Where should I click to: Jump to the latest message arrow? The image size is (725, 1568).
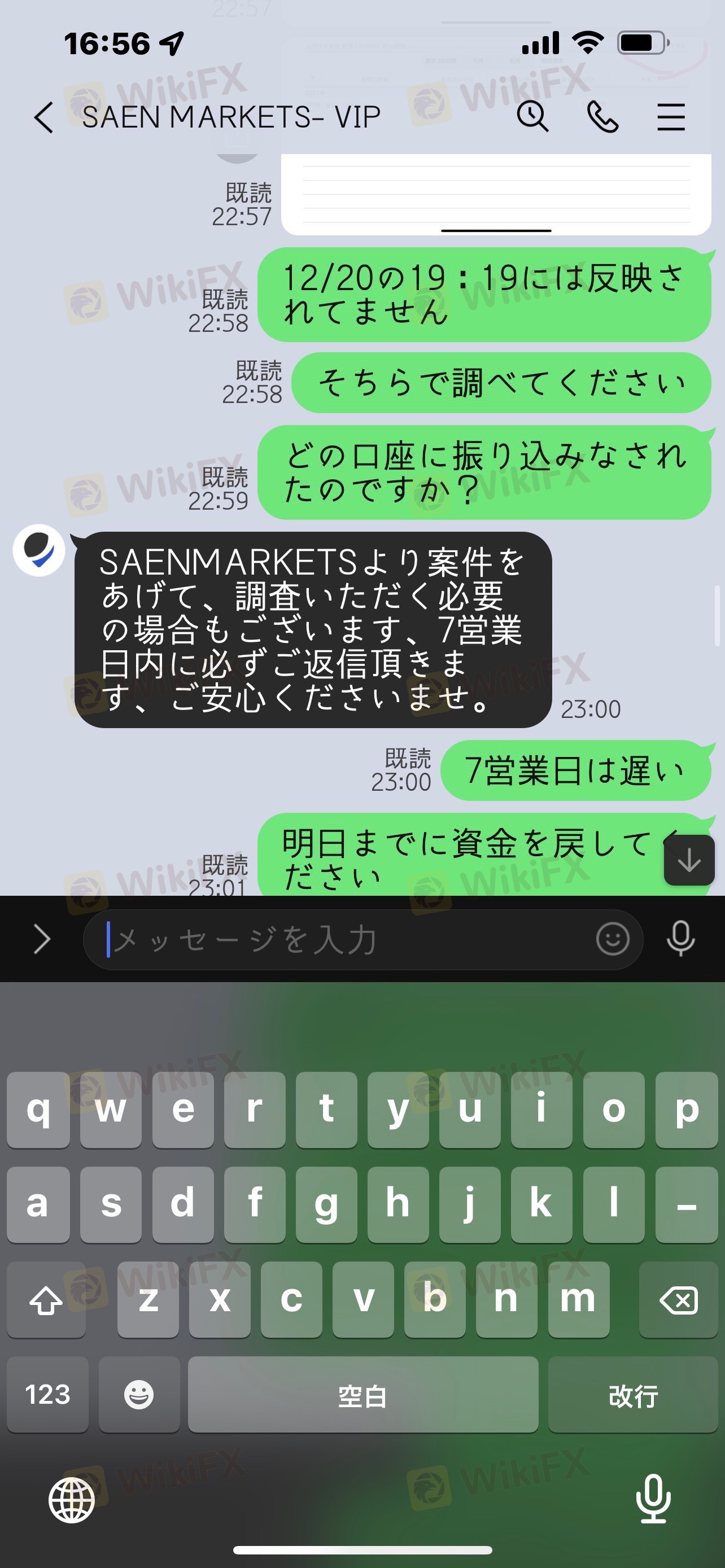coord(689,860)
